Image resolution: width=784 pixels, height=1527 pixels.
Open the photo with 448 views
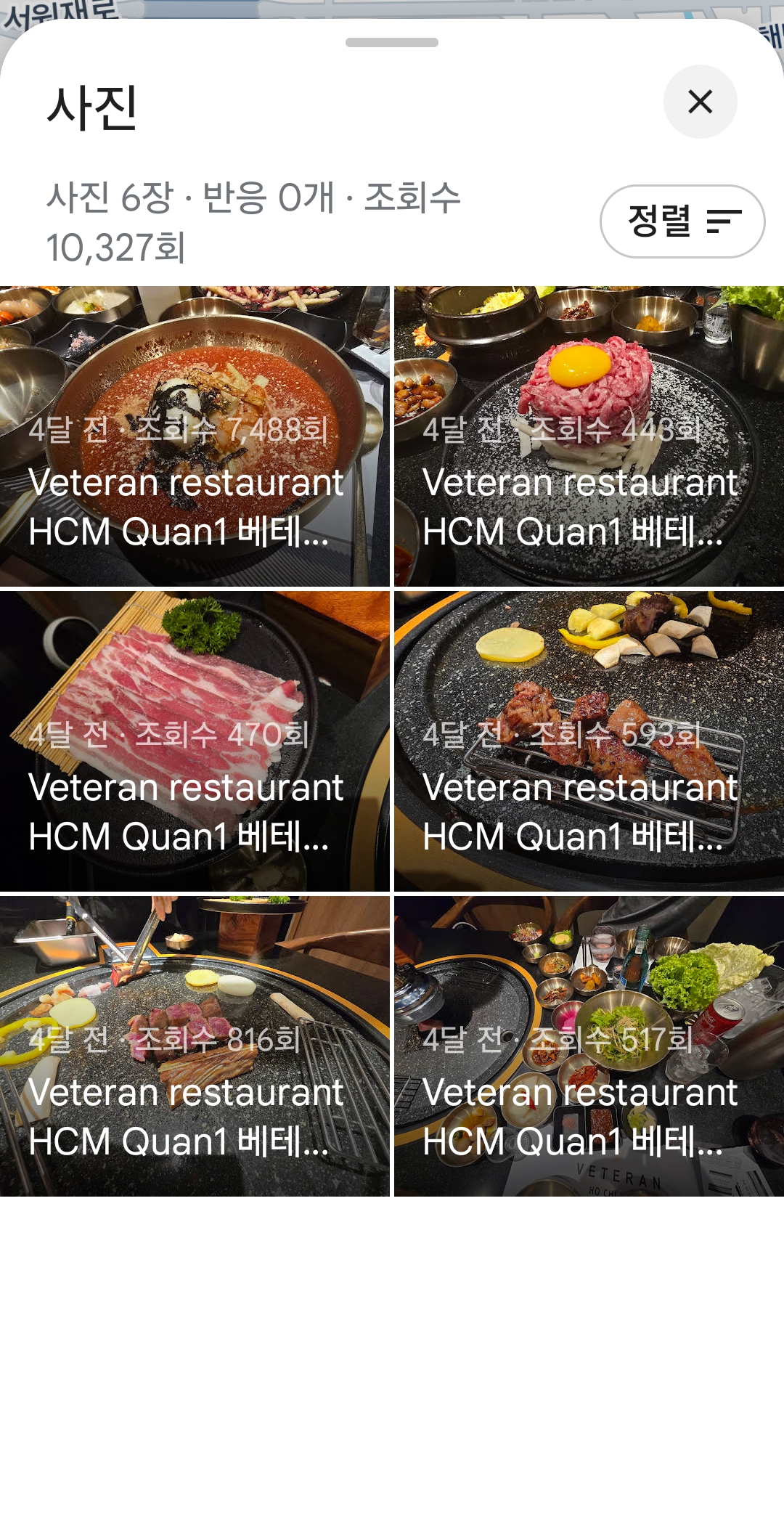coord(589,436)
